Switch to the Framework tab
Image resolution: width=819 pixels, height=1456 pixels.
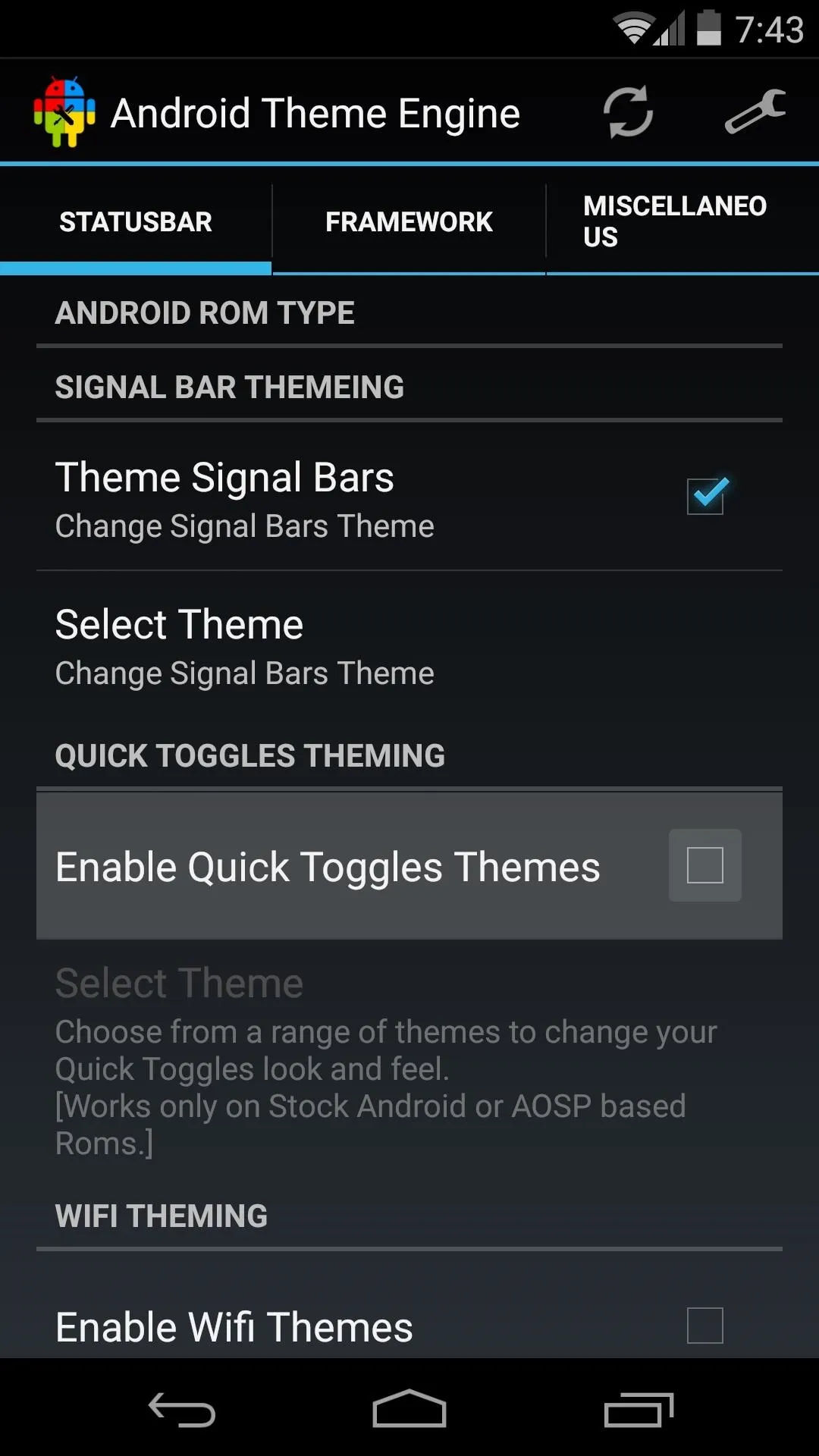(409, 221)
